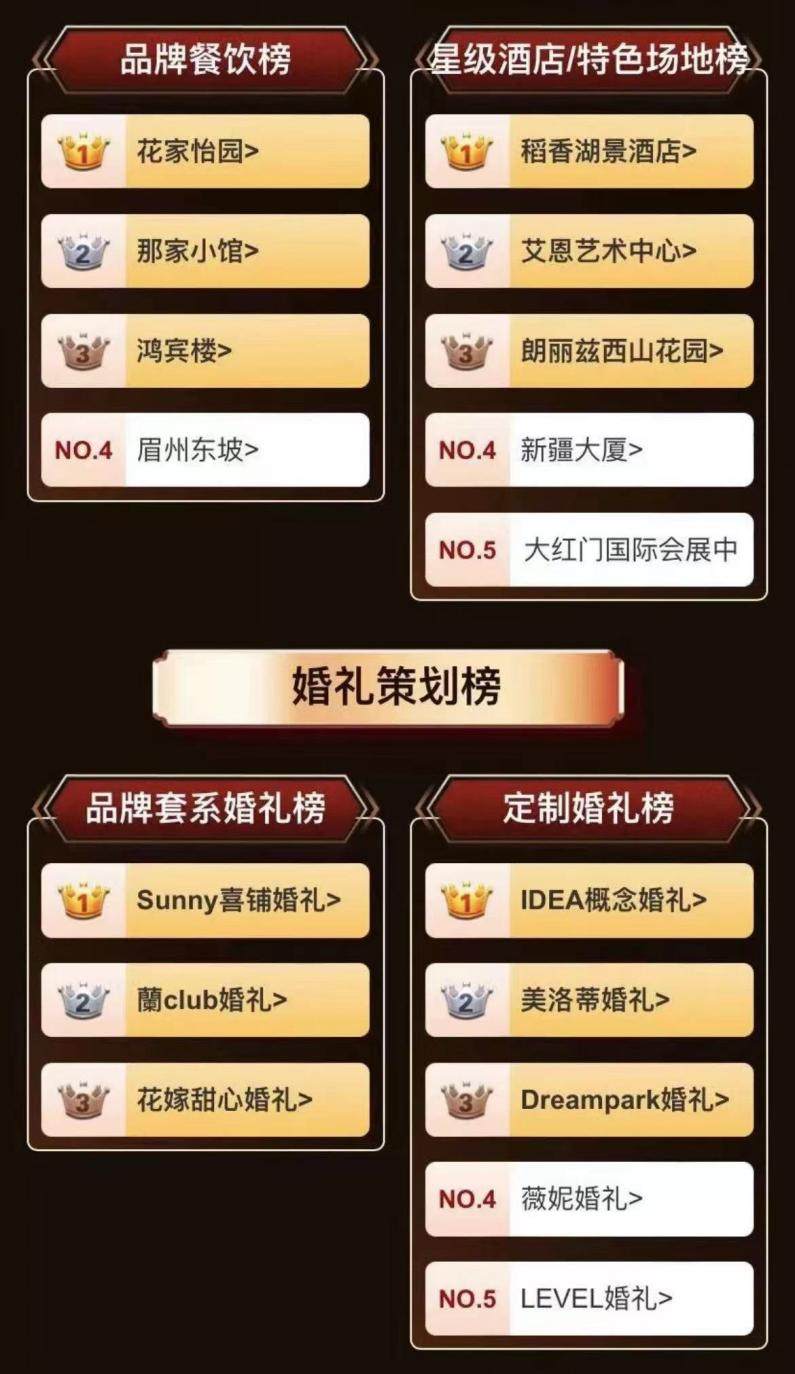View the 蘭club婚礼 entry

click(205, 1000)
